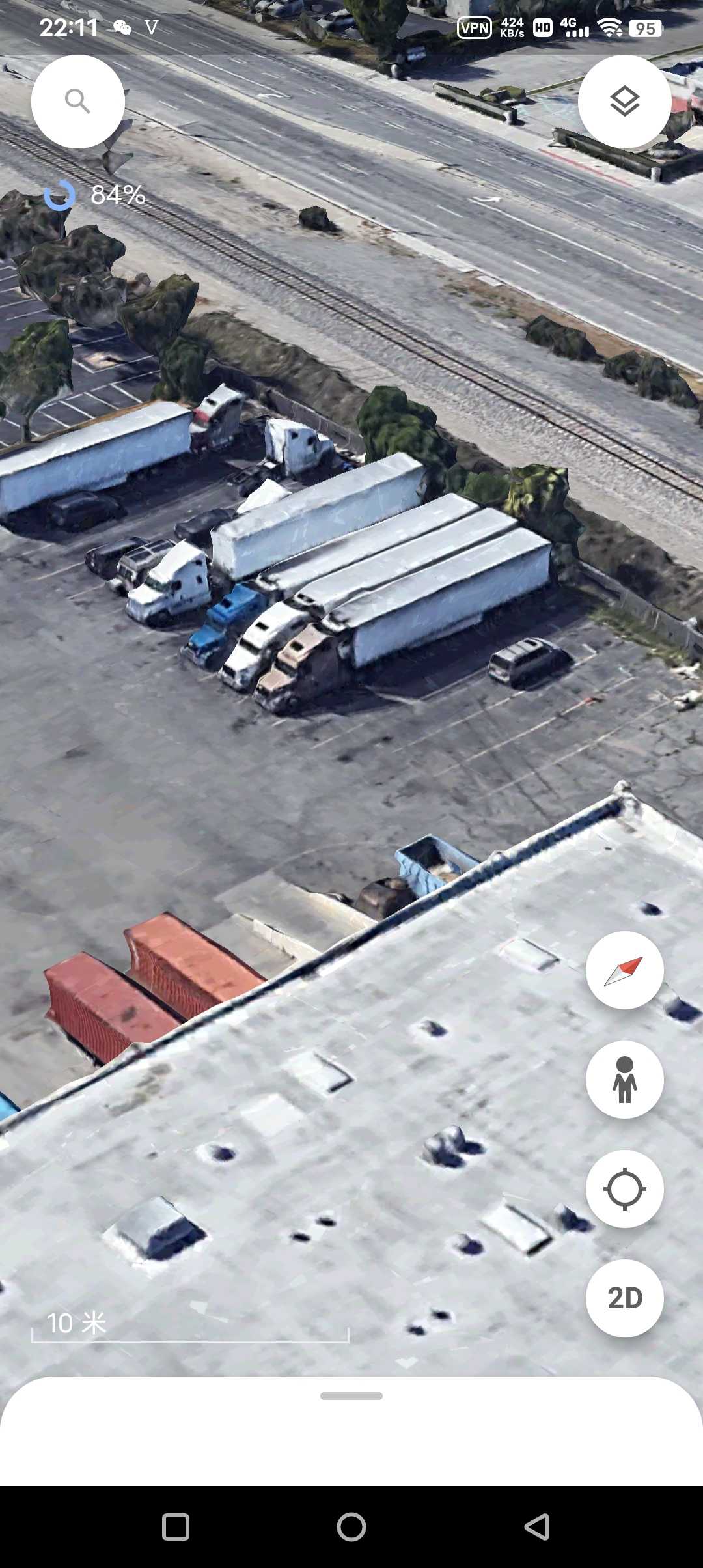This screenshot has height=1568, width=703.
Task: Tap the compass to reset orientation
Action: tap(624, 970)
